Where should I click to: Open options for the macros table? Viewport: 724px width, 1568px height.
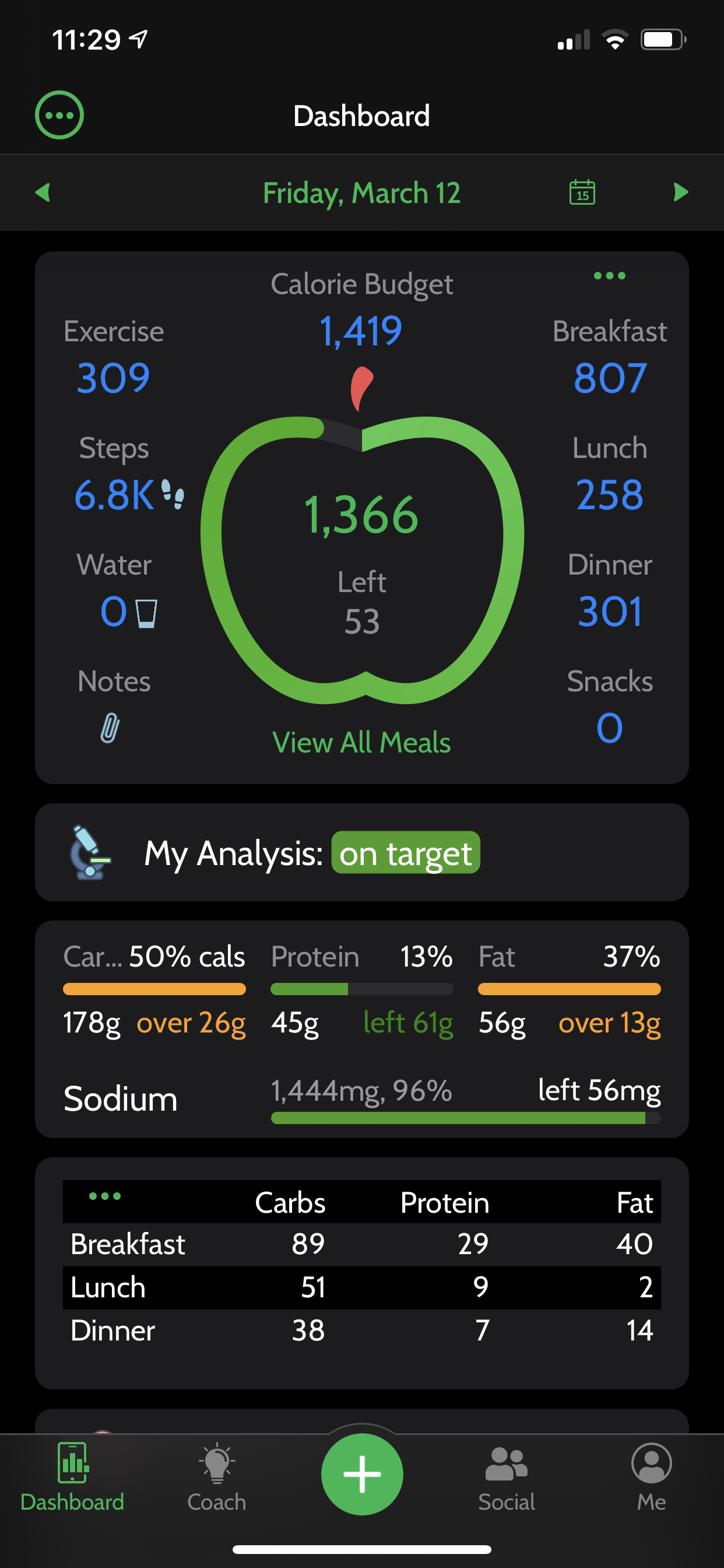tap(105, 1196)
